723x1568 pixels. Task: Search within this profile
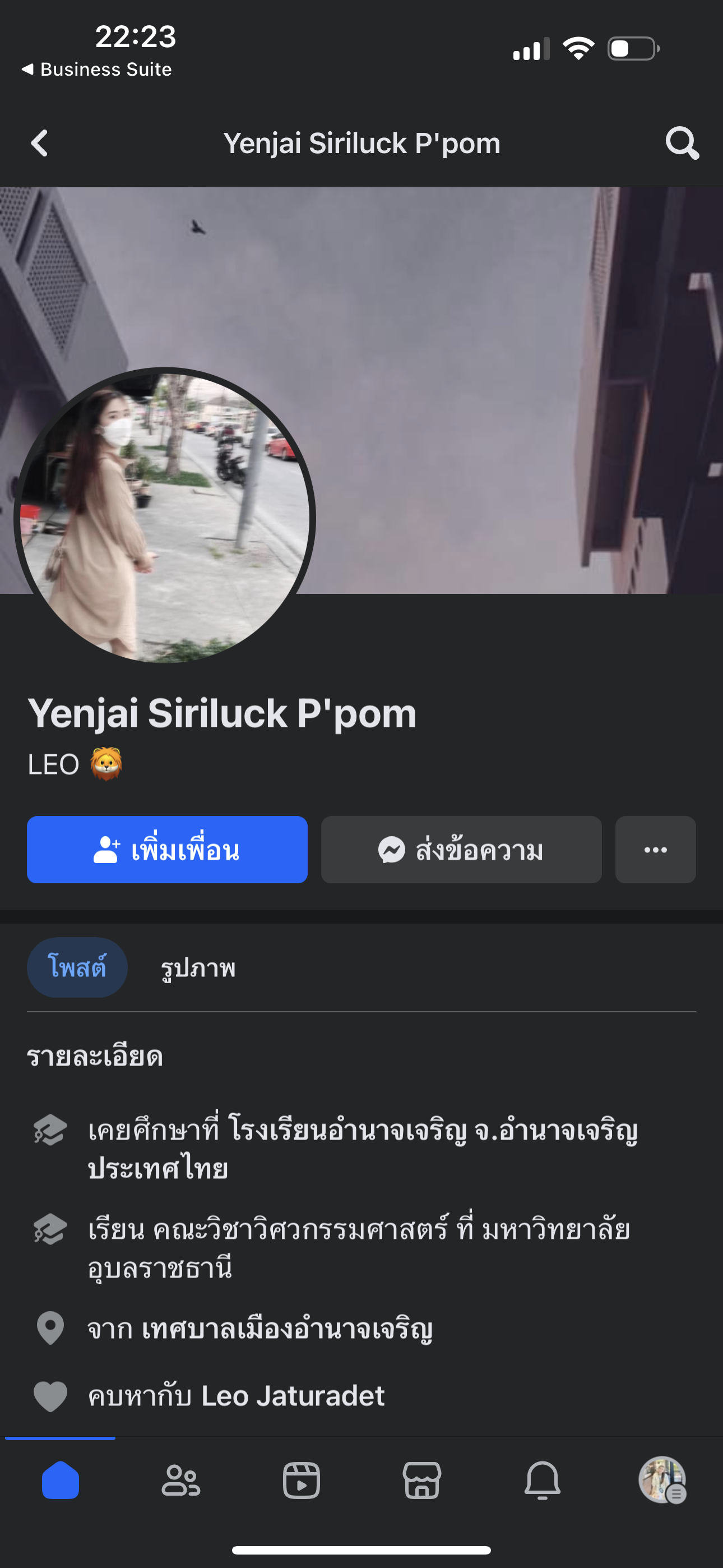pos(682,144)
